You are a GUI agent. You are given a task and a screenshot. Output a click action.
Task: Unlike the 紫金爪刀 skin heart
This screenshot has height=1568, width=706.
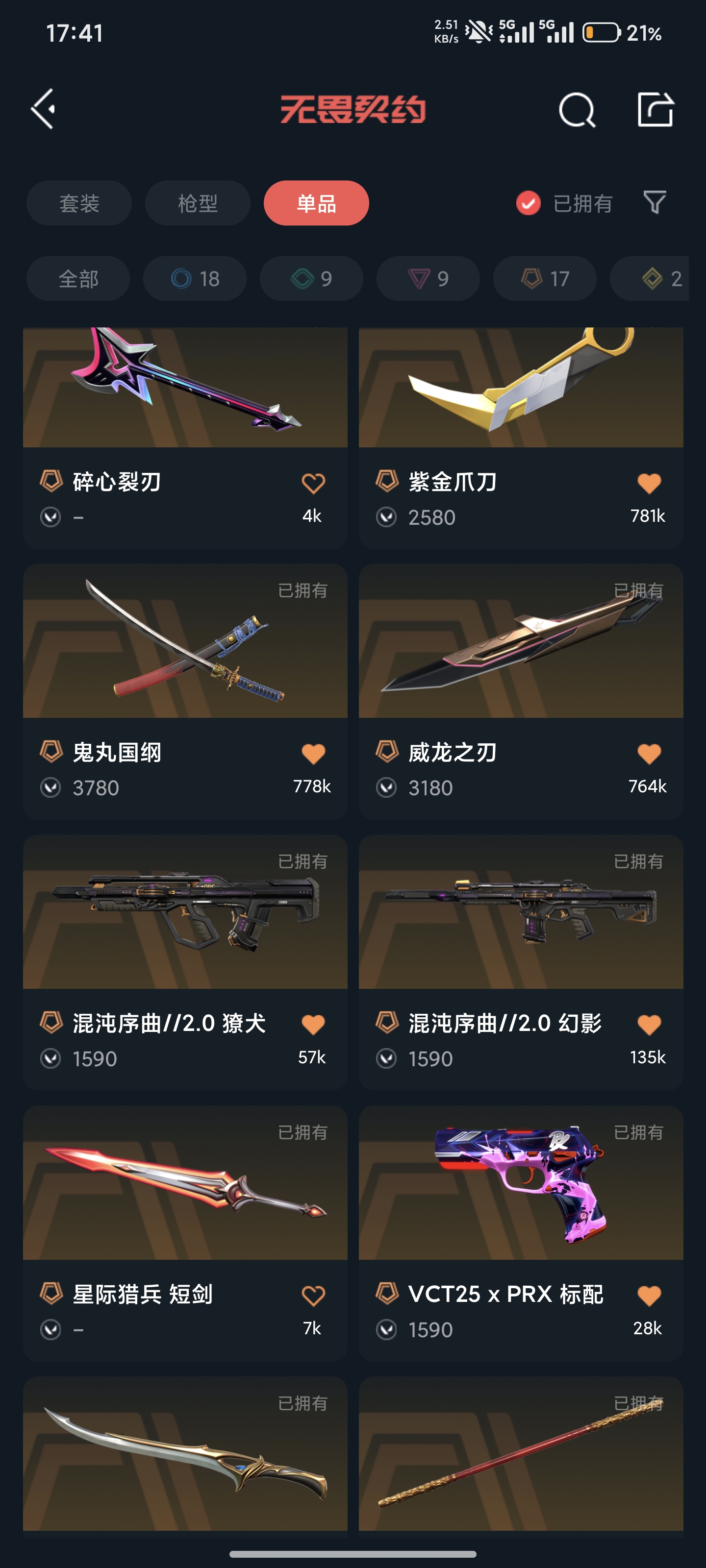(649, 484)
